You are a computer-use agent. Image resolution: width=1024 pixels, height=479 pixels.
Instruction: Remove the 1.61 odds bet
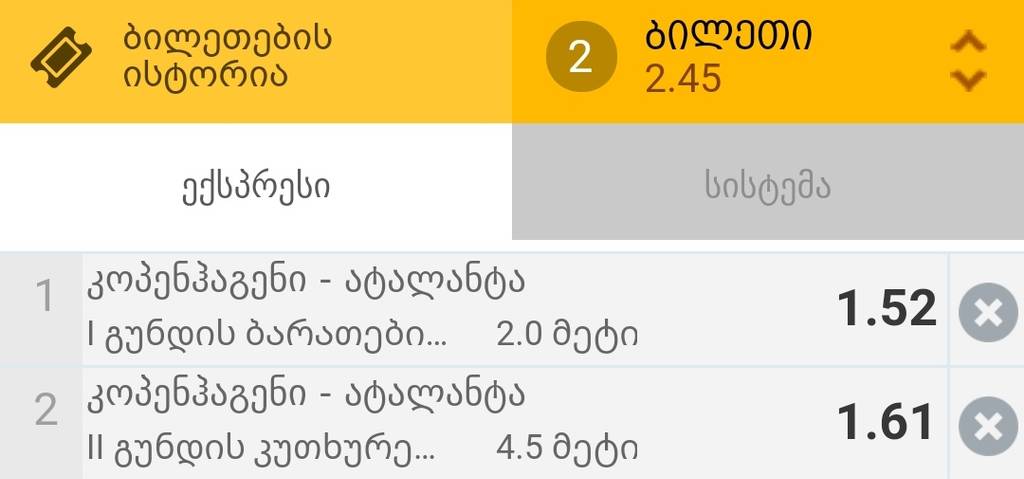(x=987, y=427)
